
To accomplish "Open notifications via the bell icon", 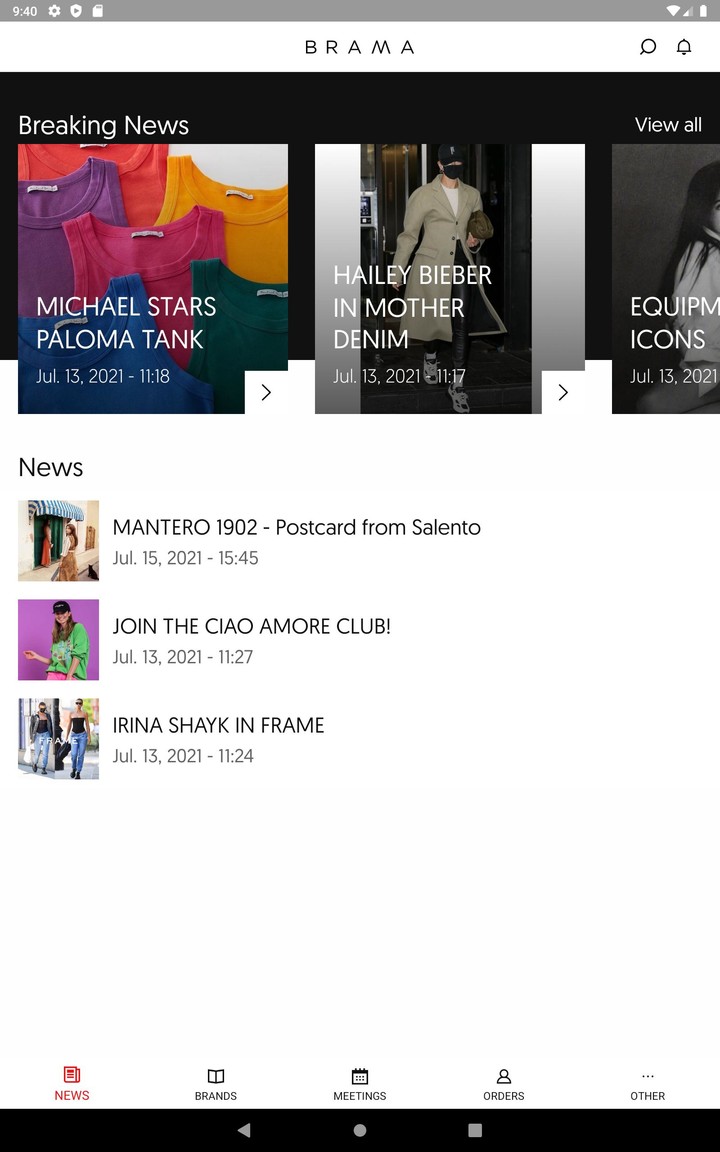I will click(684, 46).
